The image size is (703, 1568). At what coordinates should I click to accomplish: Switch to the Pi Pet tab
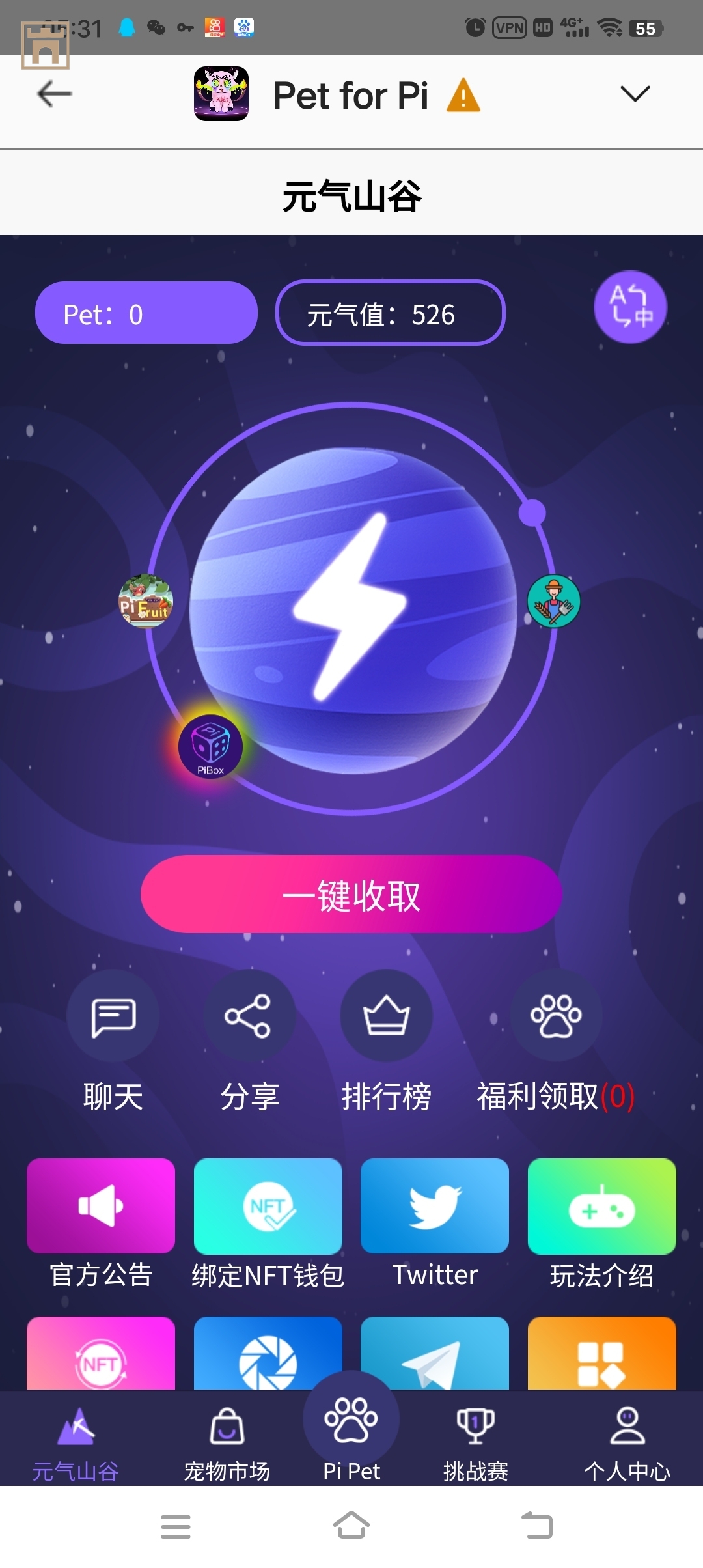[351, 1433]
